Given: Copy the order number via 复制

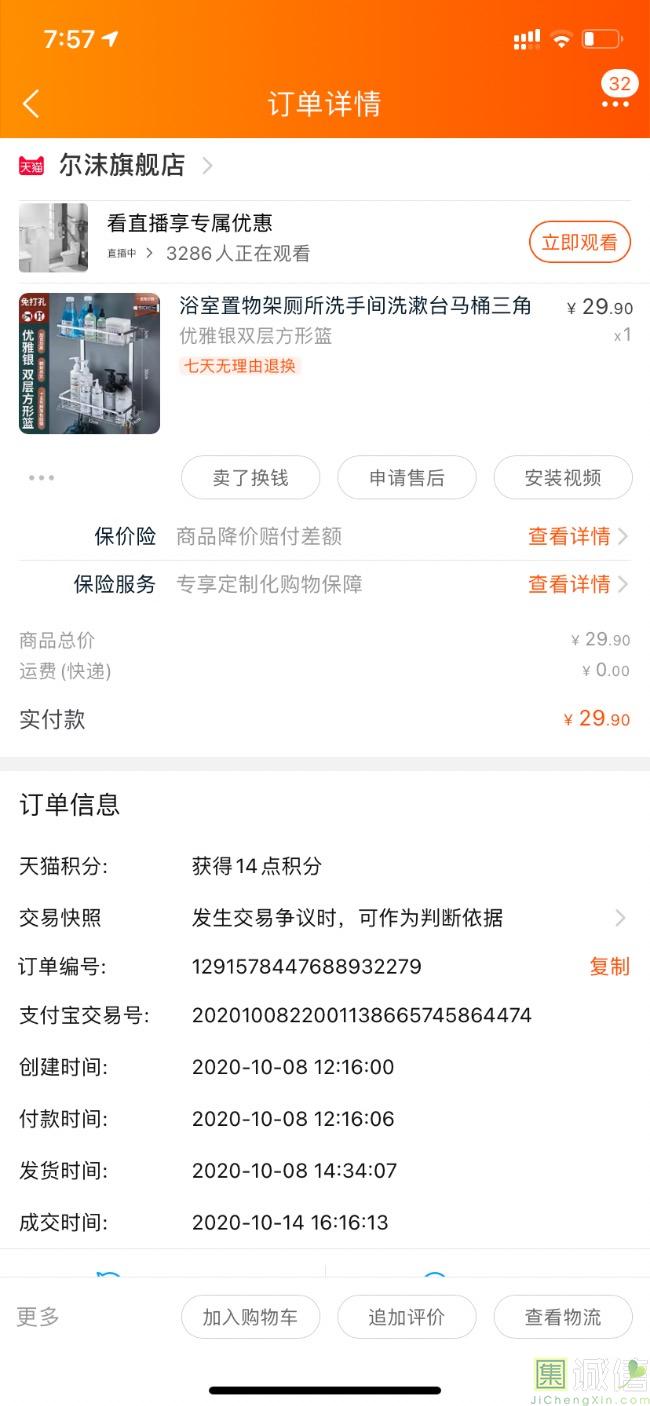Looking at the screenshot, I should (x=609, y=966).
